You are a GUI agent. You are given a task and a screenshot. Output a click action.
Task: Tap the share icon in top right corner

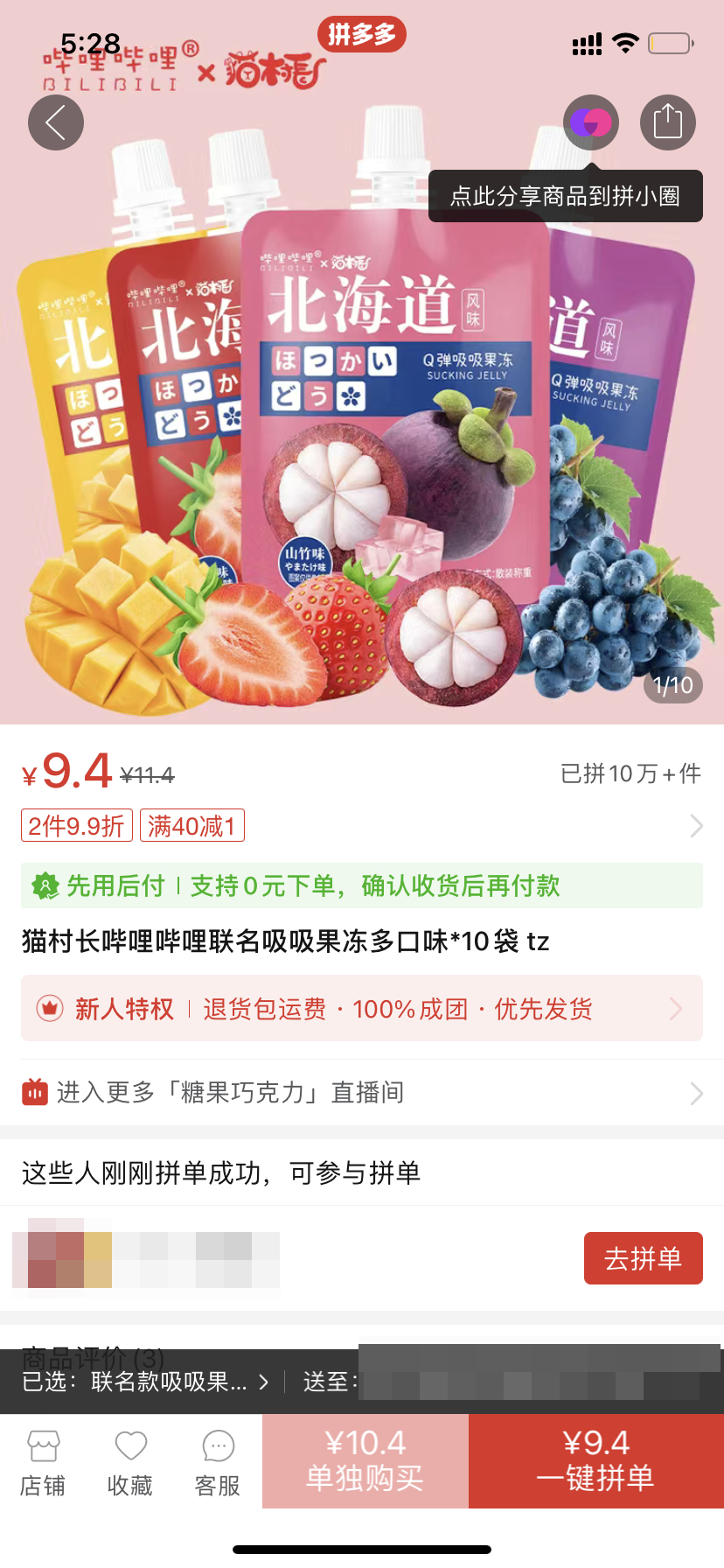(x=667, y=122)
